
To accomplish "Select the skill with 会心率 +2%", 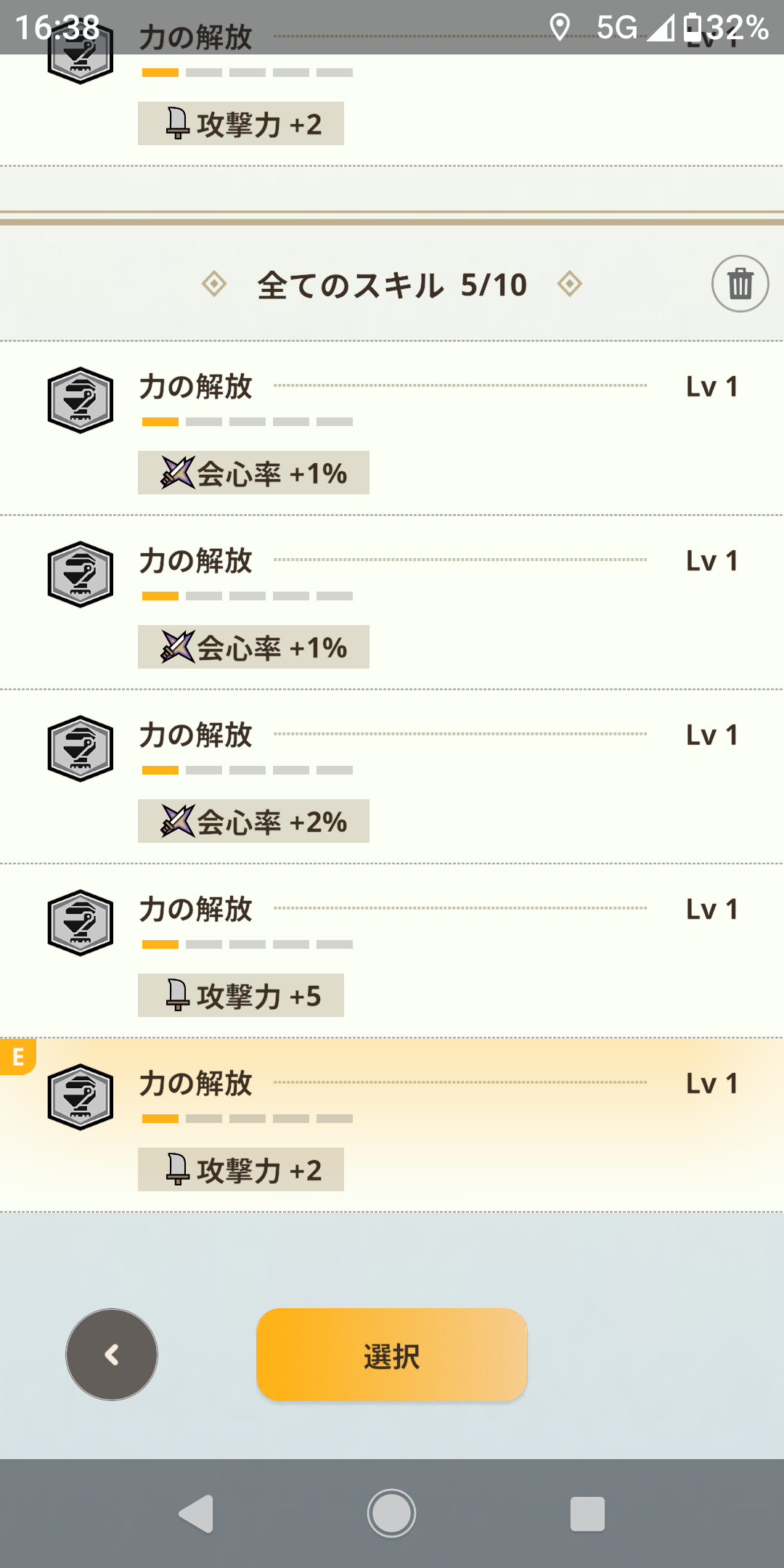I will tap(392, 777).
